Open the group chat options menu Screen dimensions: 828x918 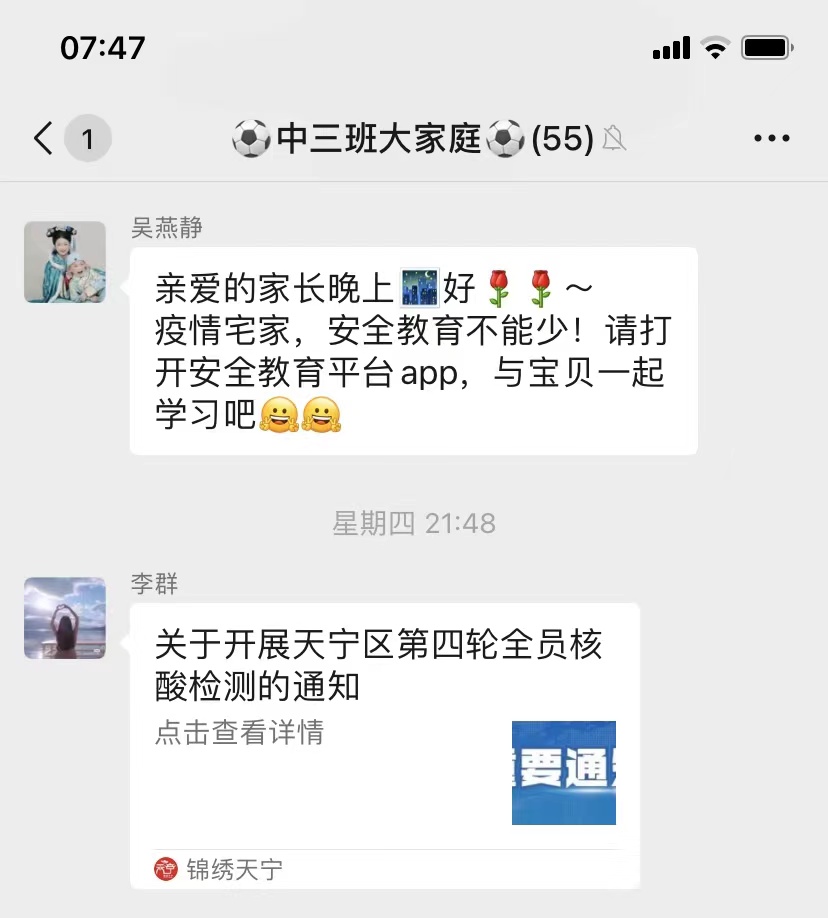[x=771, y=139]
